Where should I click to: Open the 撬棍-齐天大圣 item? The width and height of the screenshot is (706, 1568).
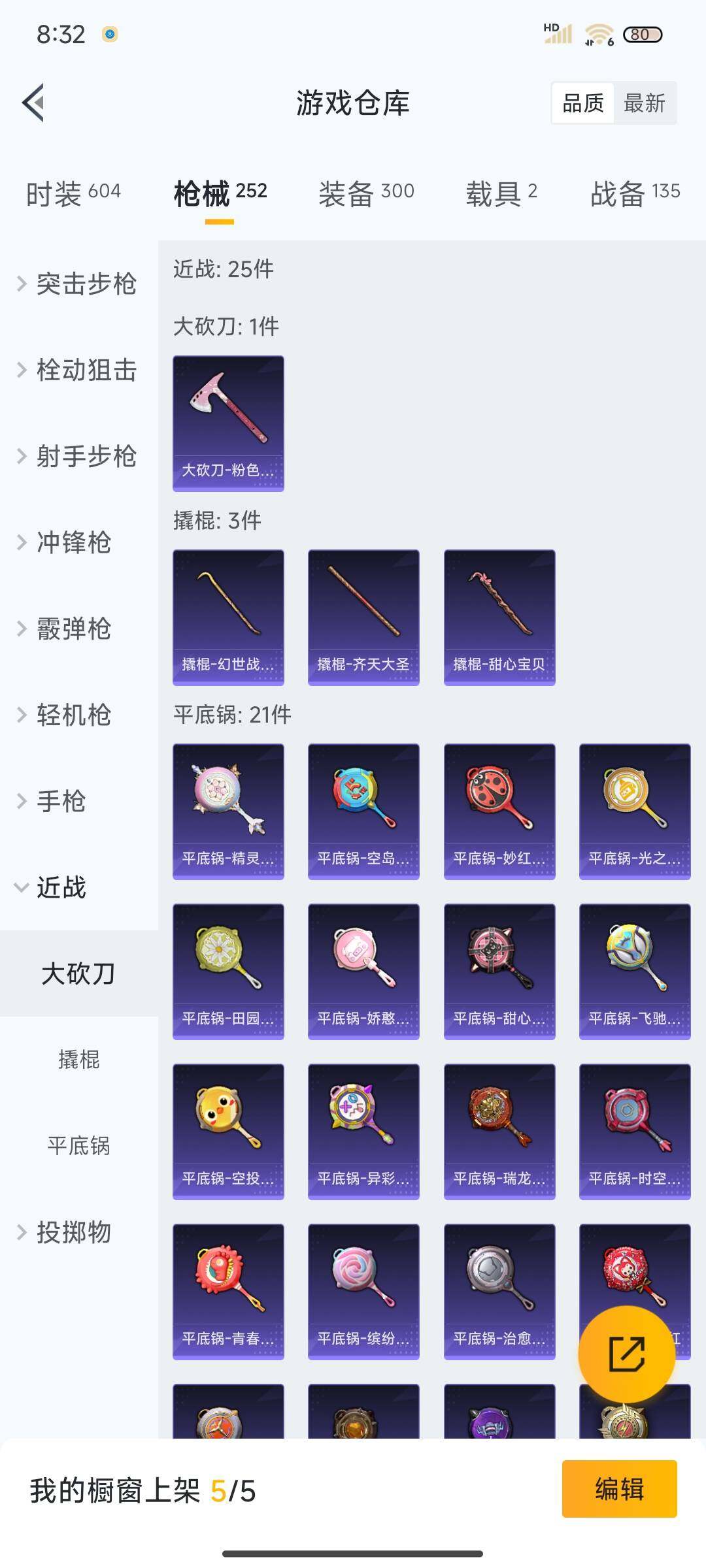(363, 617)
